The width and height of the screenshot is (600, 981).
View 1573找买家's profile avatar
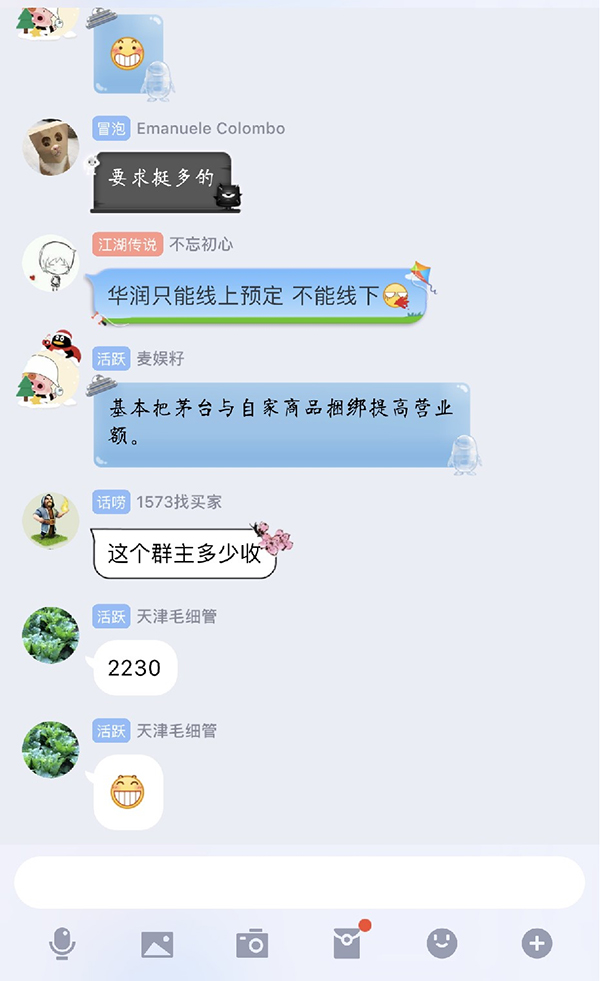tap(51, 520)
